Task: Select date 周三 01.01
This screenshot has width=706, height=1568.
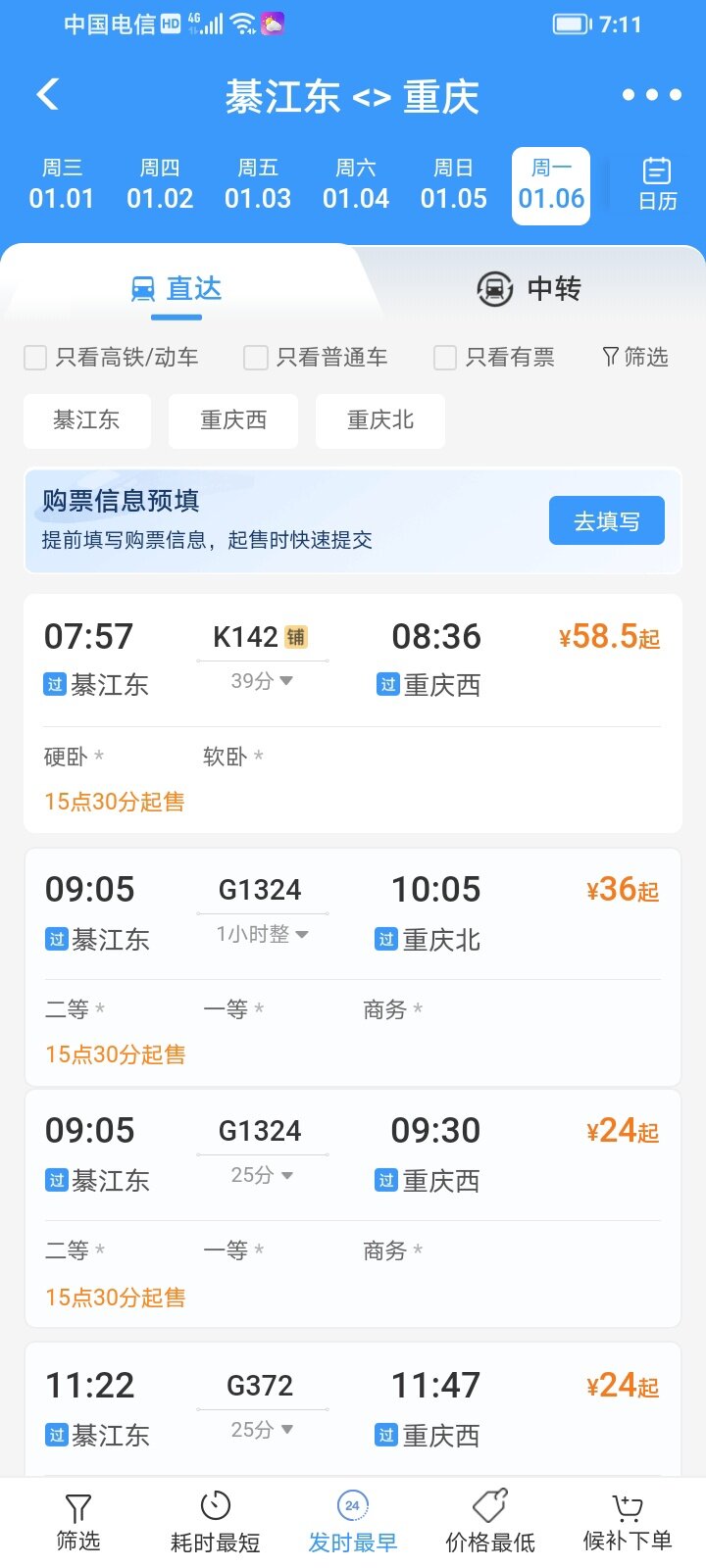Action: 62,185
